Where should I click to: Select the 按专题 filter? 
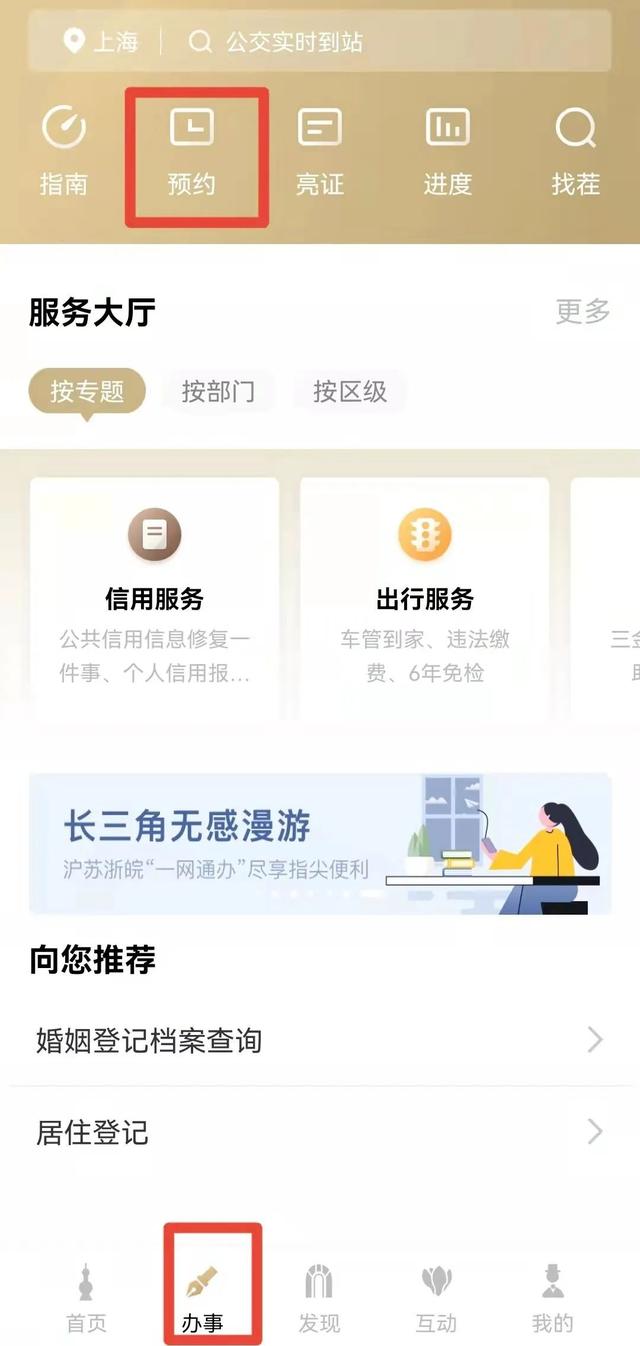point(87,391)
